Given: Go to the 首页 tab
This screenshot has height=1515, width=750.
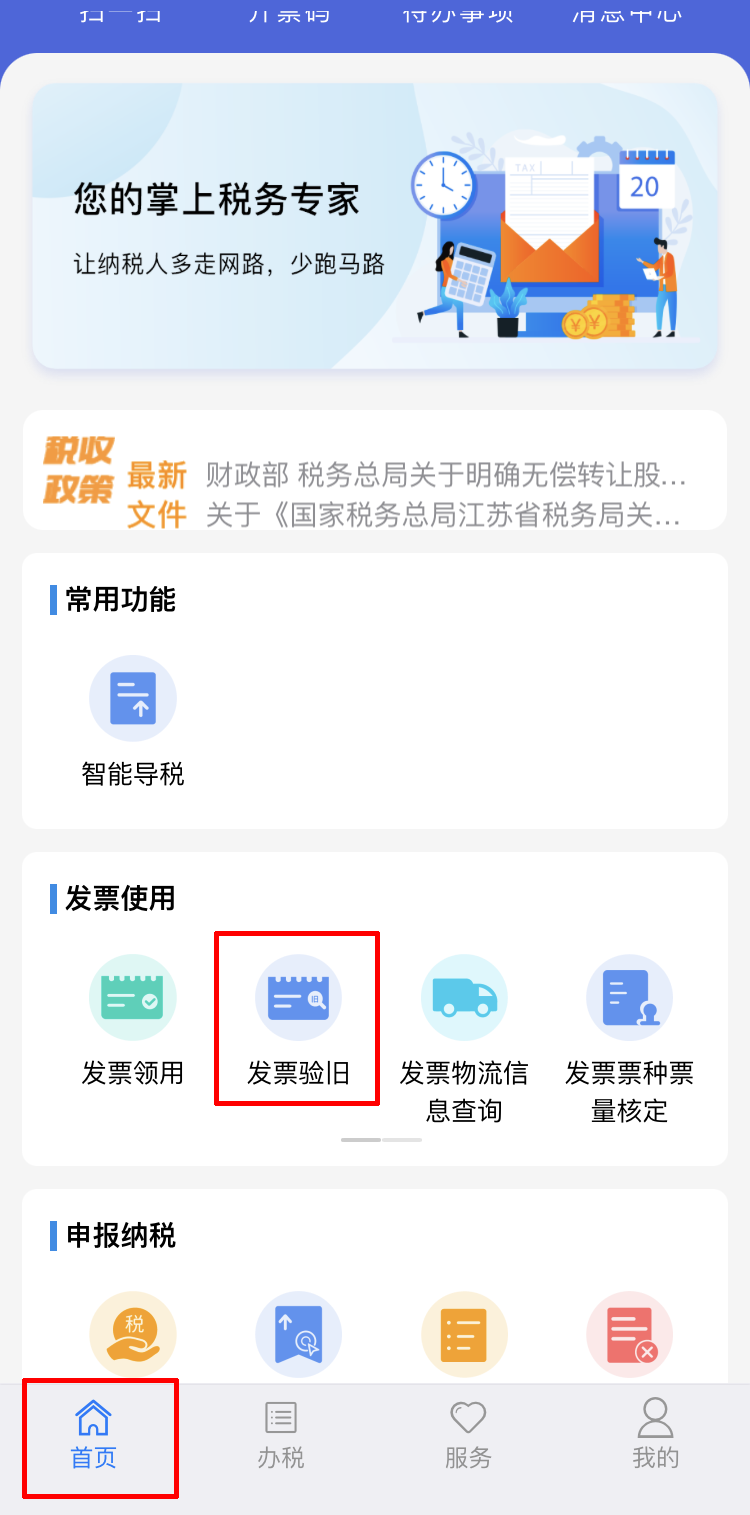Looking at the screenshot, I should coord(94,1436).
